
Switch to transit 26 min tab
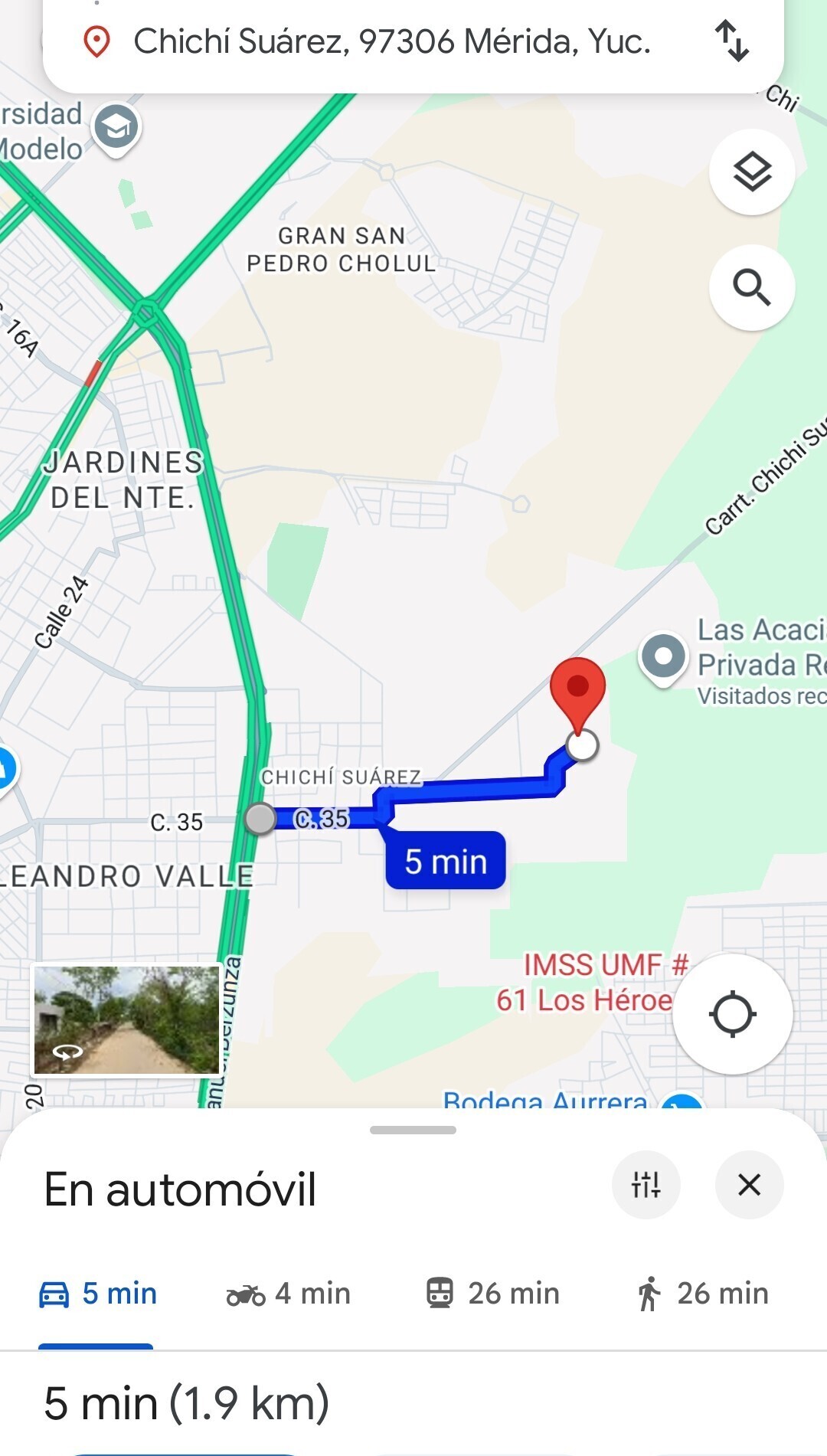coord(492,1294)
